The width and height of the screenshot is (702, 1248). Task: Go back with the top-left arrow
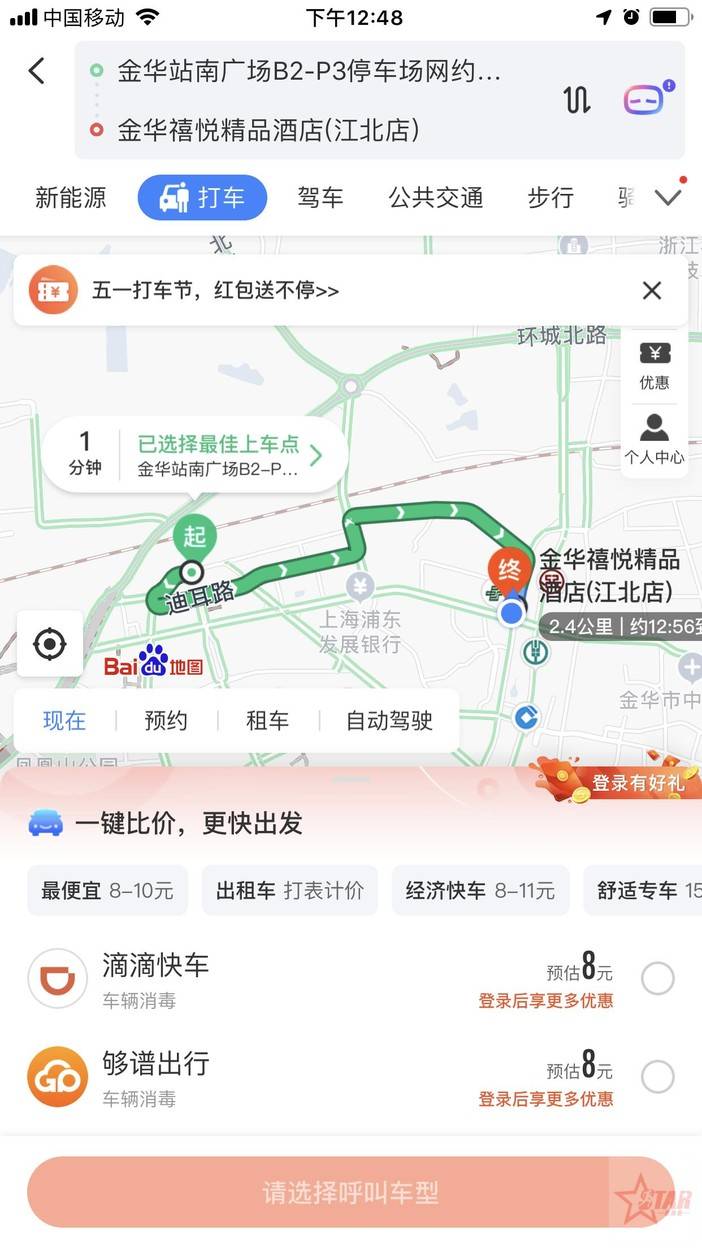click(x=37, y=71)
